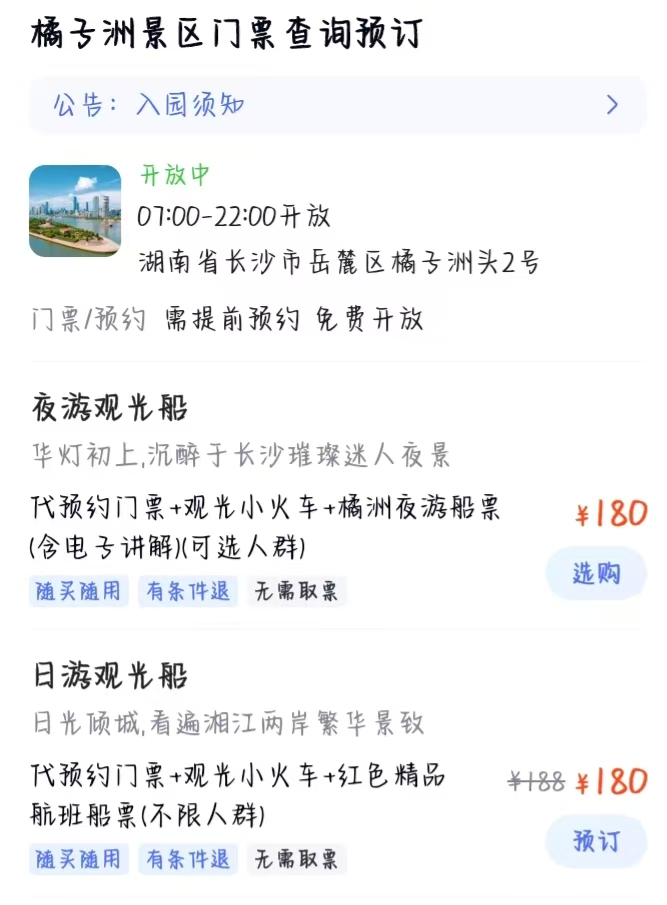Tap 选购 for 夜游观光船 ticket
The width and height of the screenshot is (667, 905).
point(596,573)
